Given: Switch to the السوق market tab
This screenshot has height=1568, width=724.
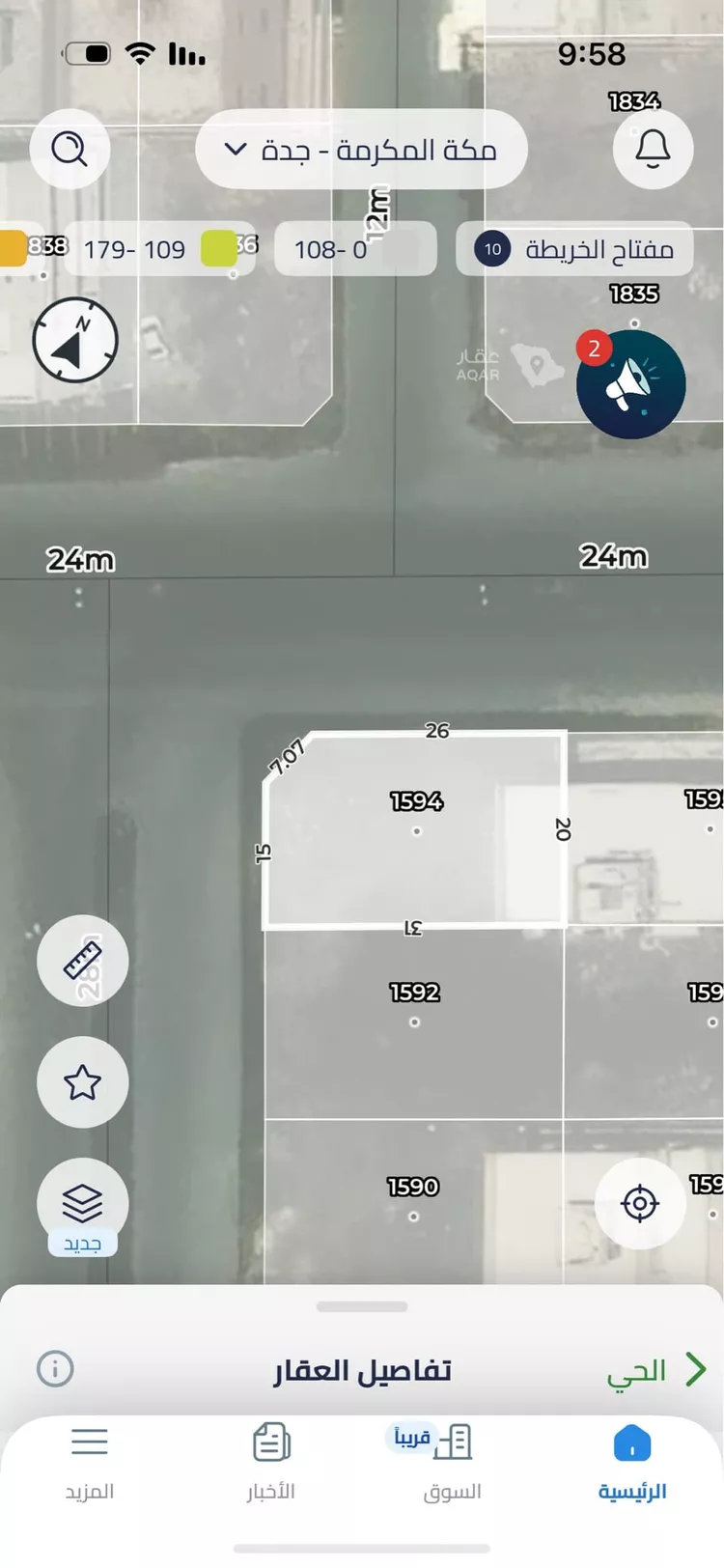Looking at the screenshot, I should coord(452,1464).
